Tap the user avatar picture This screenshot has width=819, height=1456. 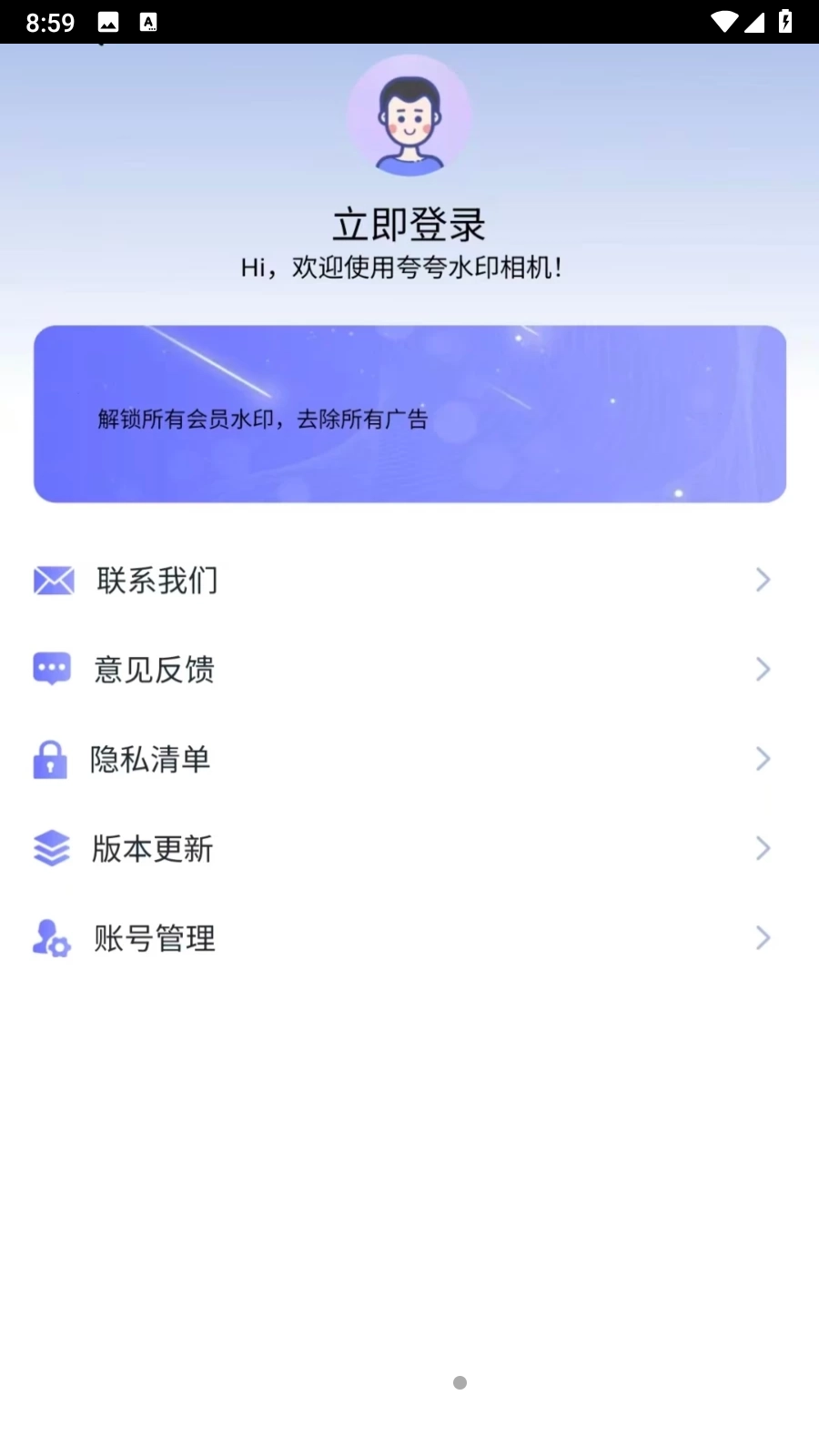point(409,115)
